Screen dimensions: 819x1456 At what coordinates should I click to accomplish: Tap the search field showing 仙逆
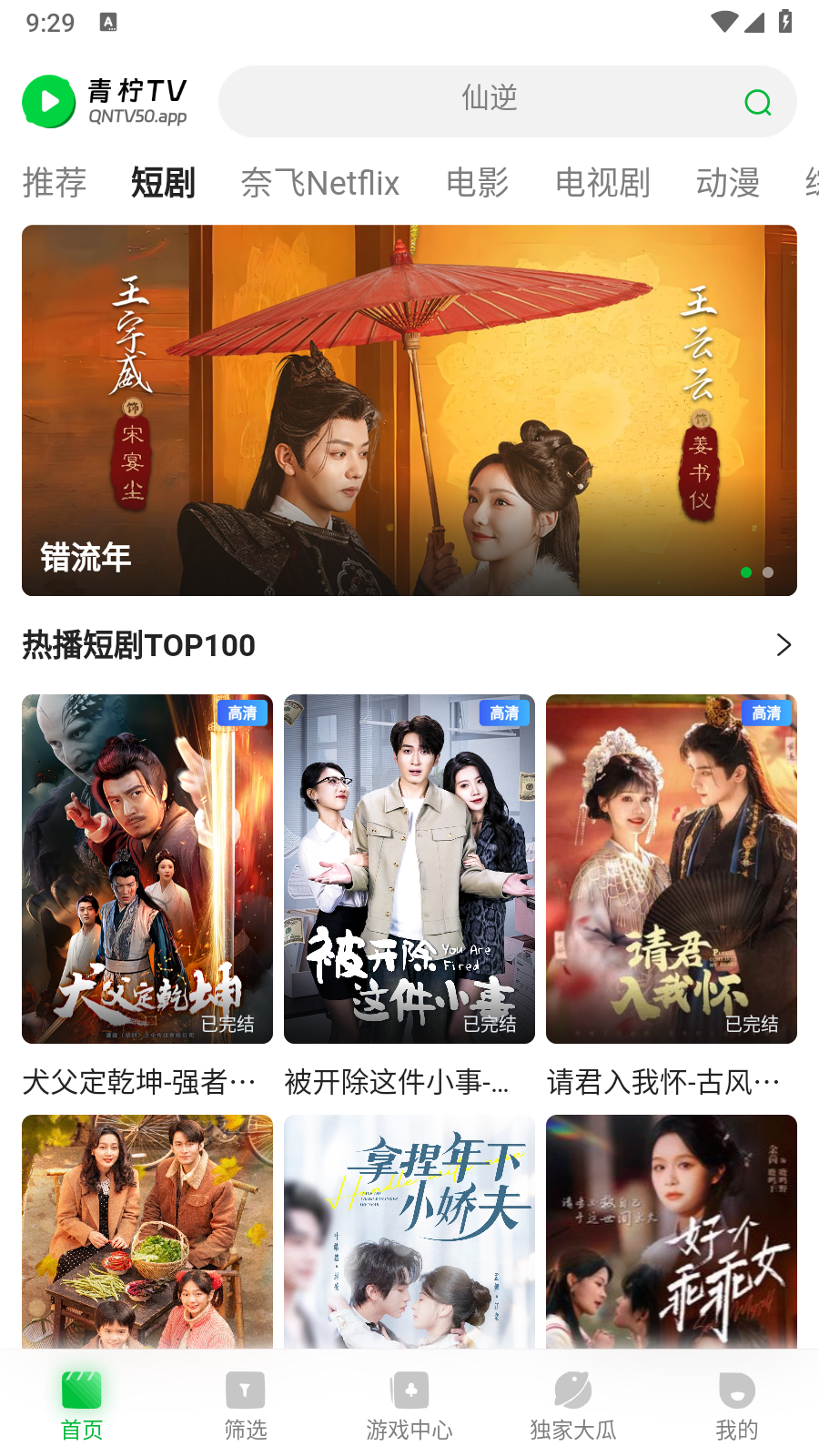[x=487, y=101]
